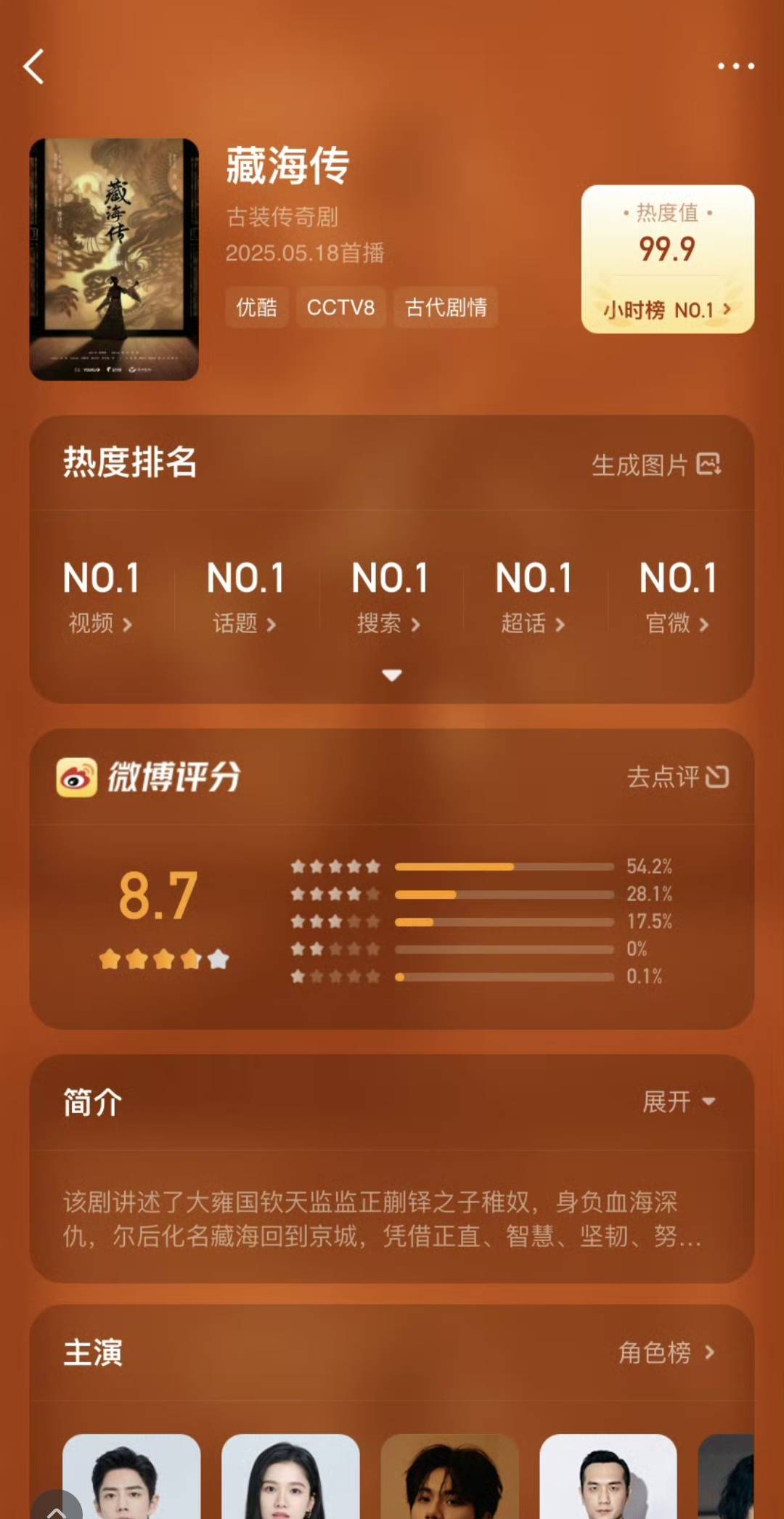Select the CCTV8 tag chip
This screenshot has width=784, height=1519.
[340, 307]
